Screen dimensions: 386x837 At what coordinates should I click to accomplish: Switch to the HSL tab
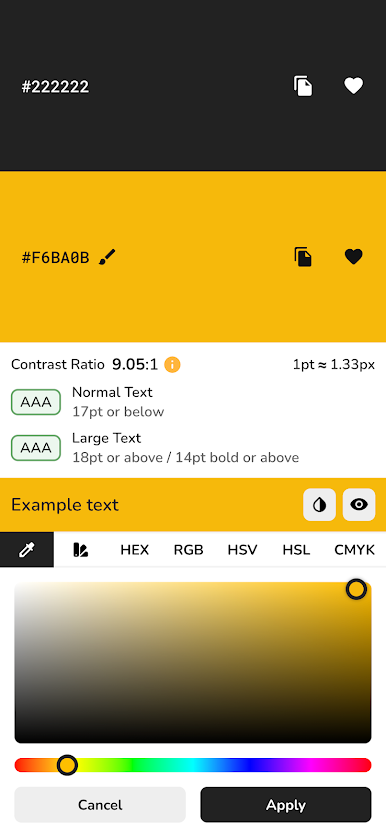click(296, 550)
